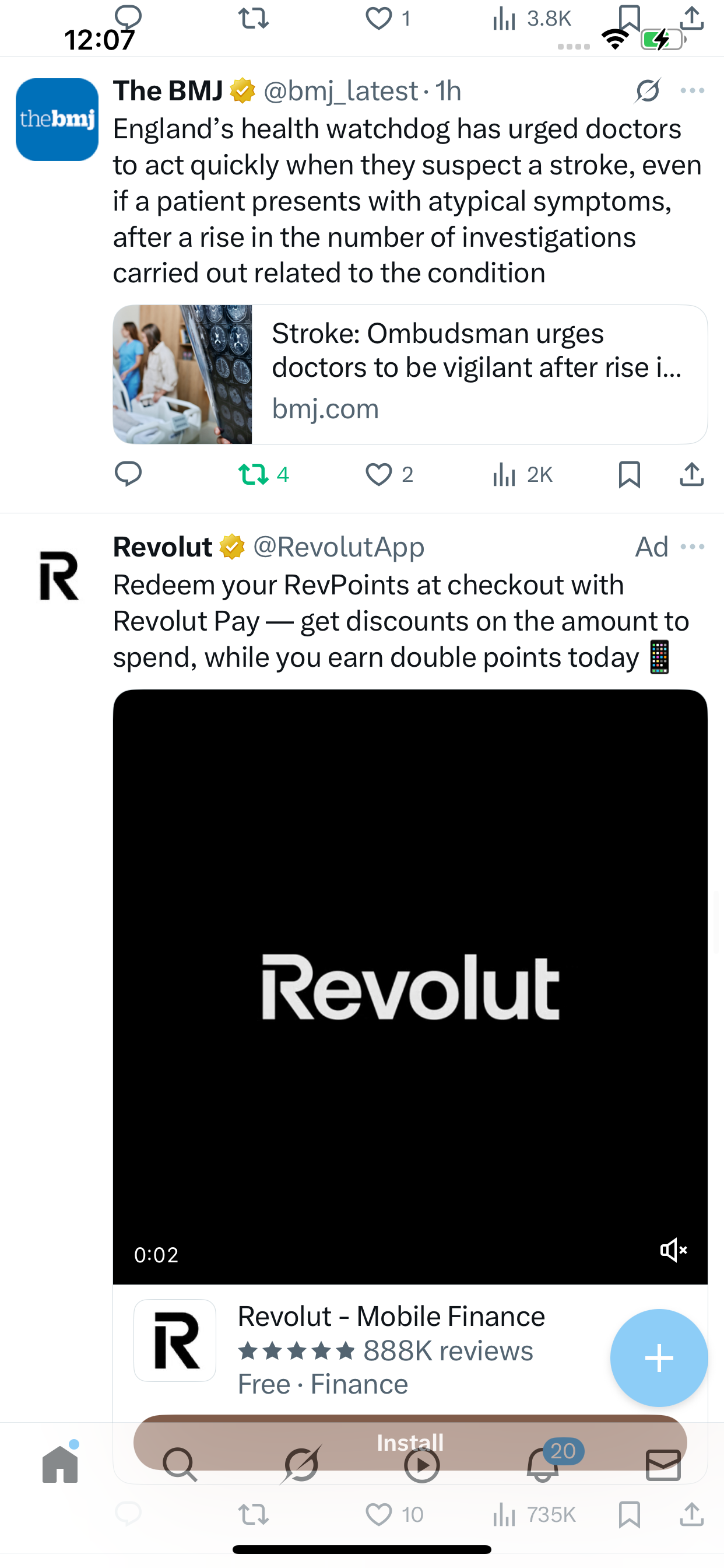Switch to the Search tab

(x=180, y=1464)
